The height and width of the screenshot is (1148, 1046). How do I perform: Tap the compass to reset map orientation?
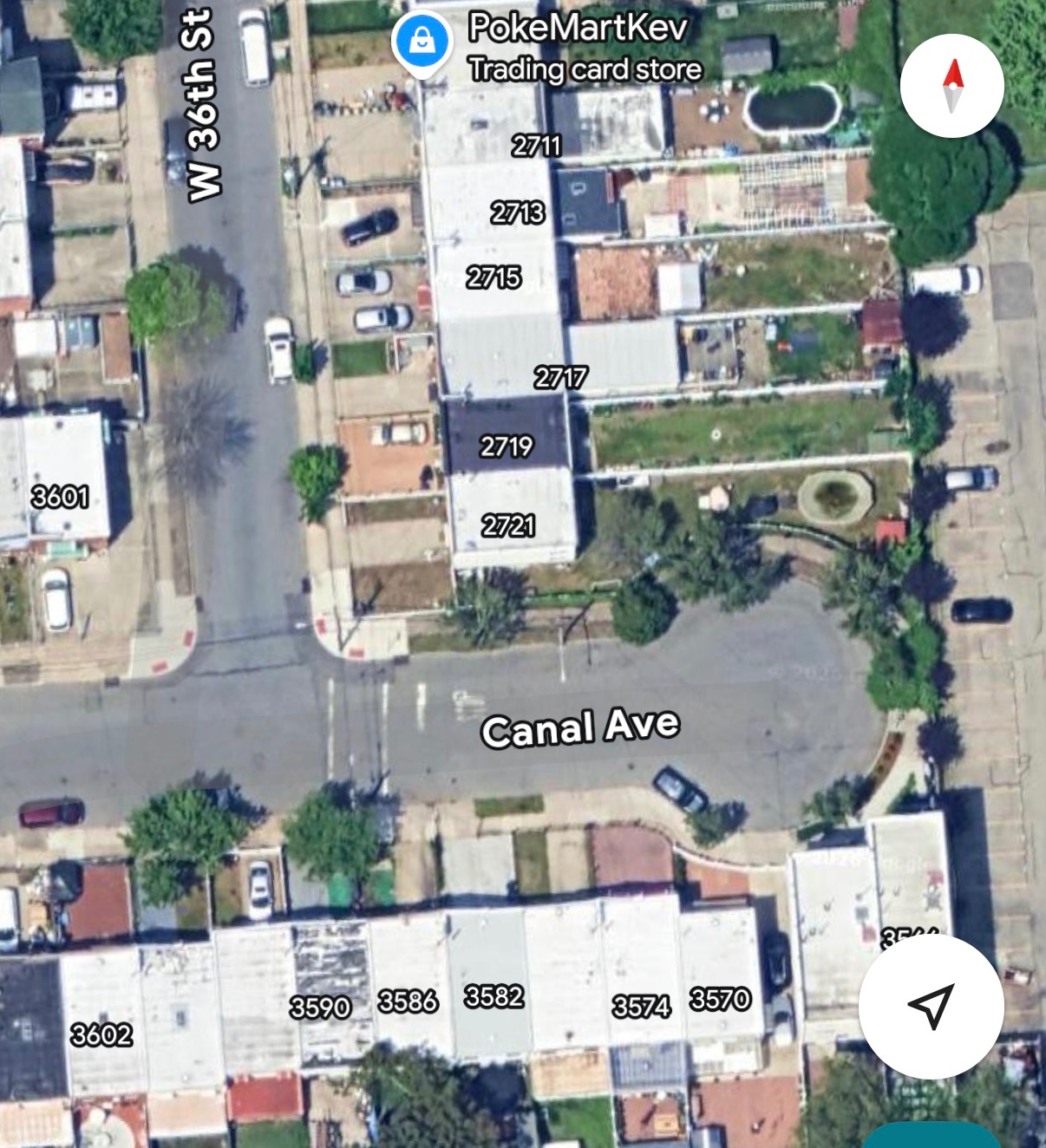[x=951, y=86]
